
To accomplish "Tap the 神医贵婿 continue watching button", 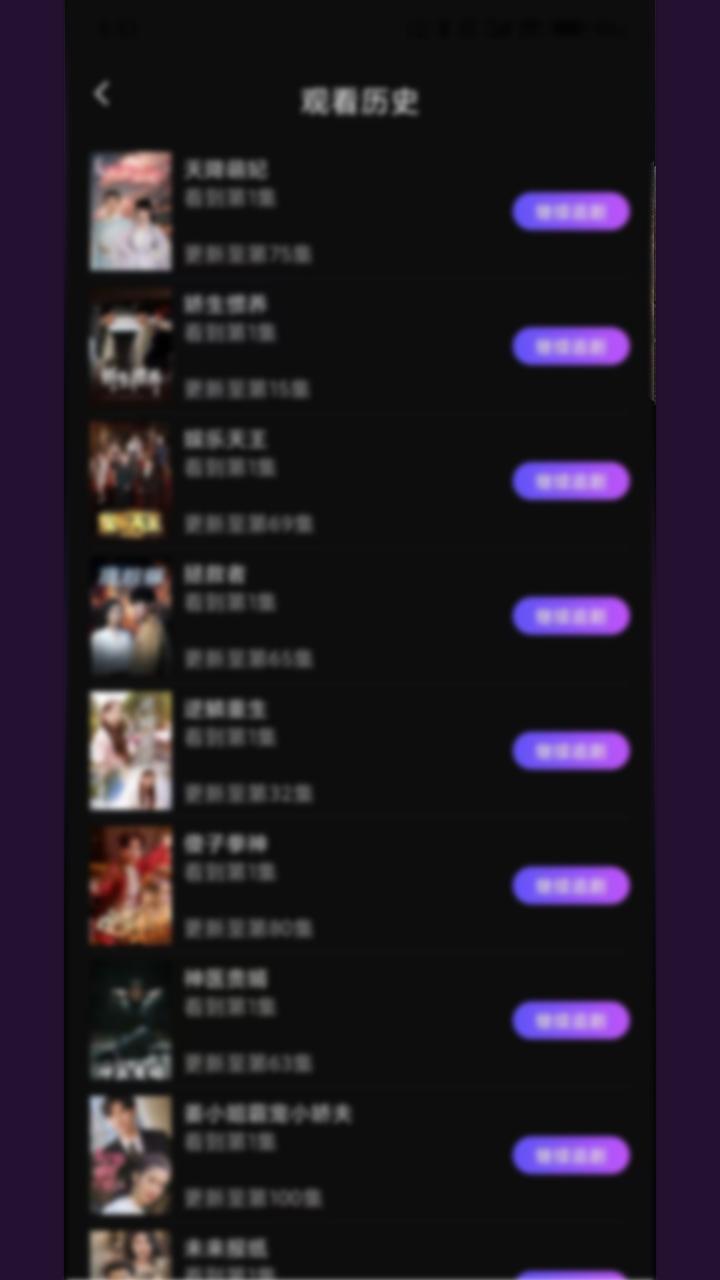I will [x=570, y=1021].
